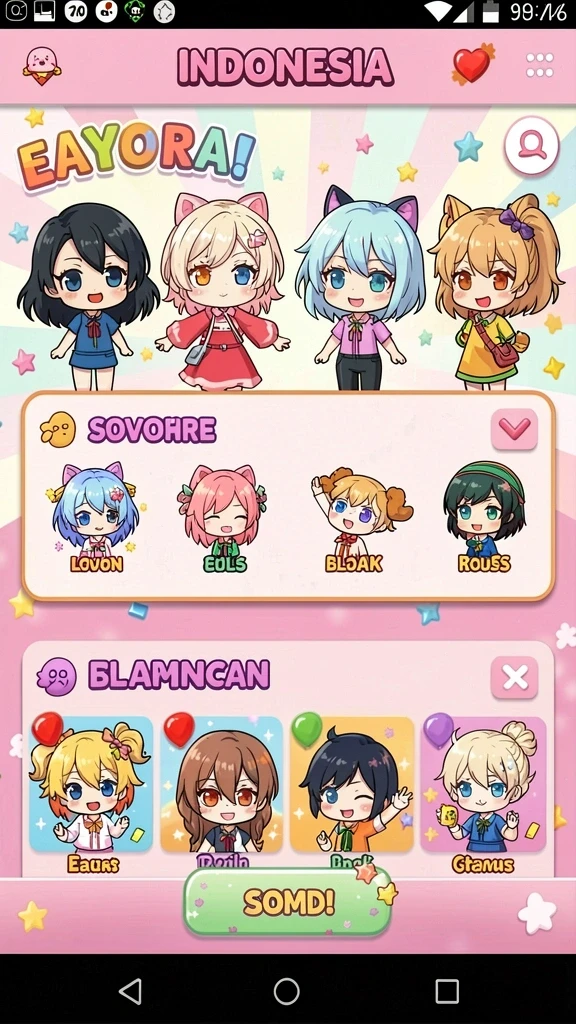The image size is (576, 1024).
Task: Go to the home screen
Action: [x=287, y=991]
